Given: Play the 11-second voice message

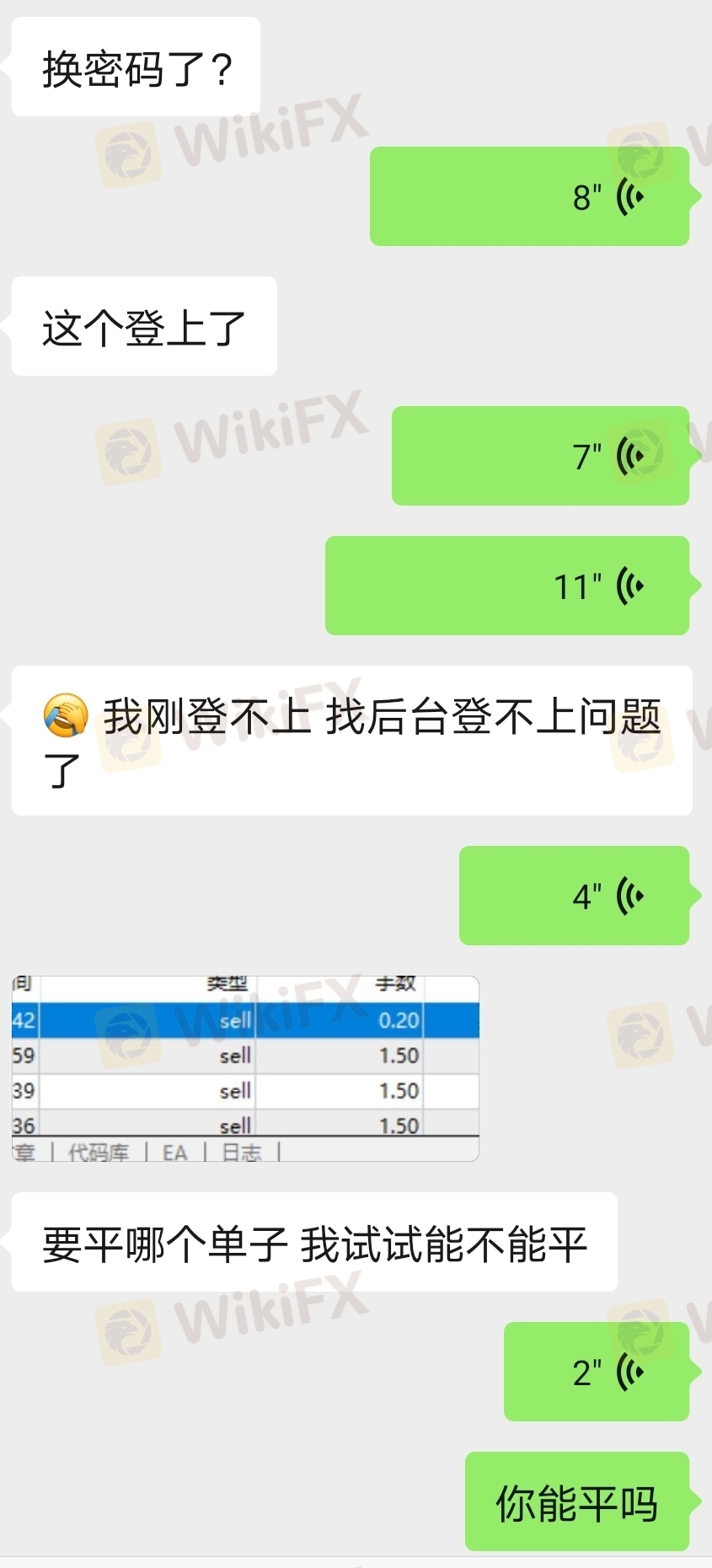Looking at the screenshot, I should 507,586.
